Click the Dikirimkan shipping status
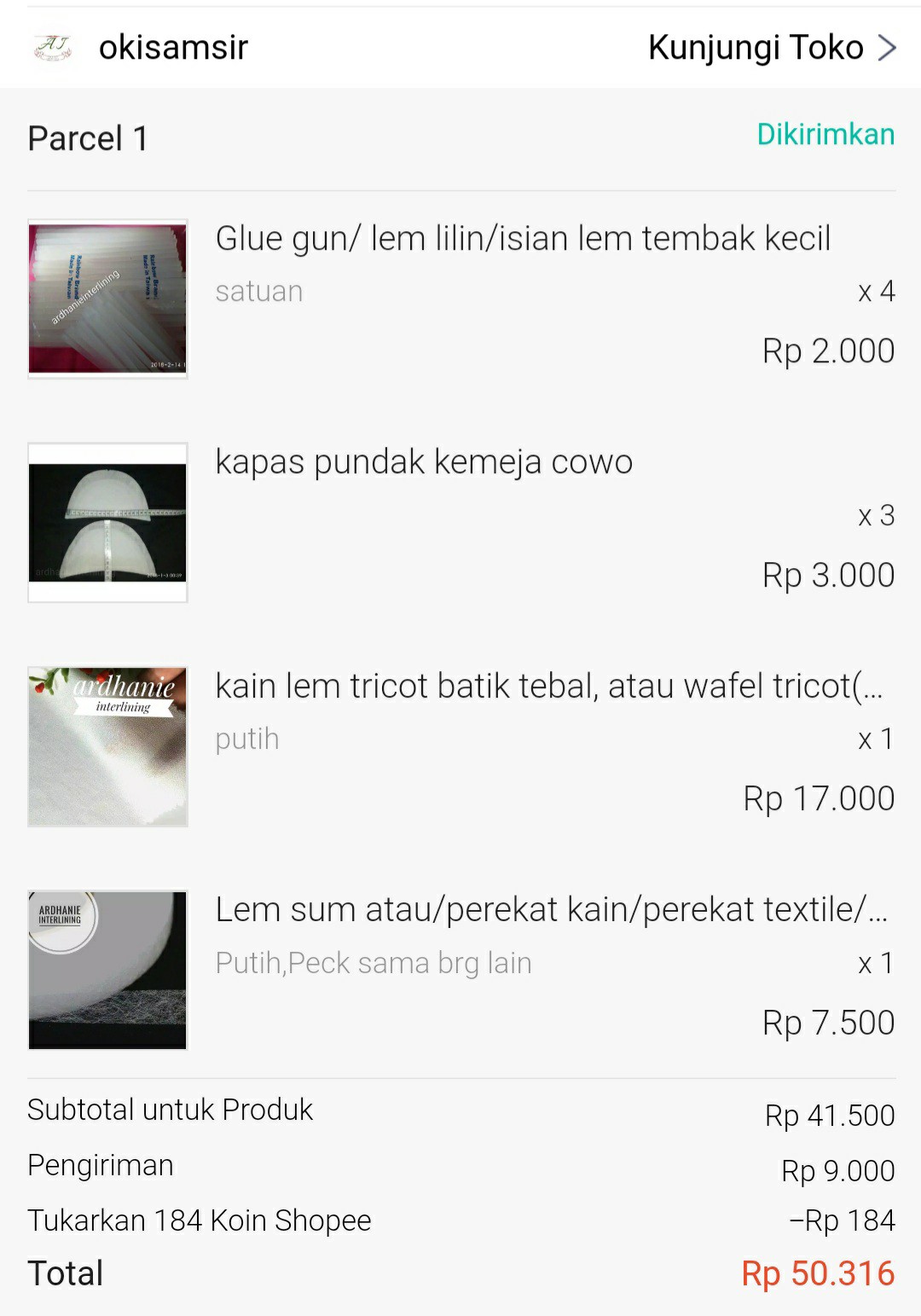This screenshot has height=1316, width=921. click(x=824, y=135)
